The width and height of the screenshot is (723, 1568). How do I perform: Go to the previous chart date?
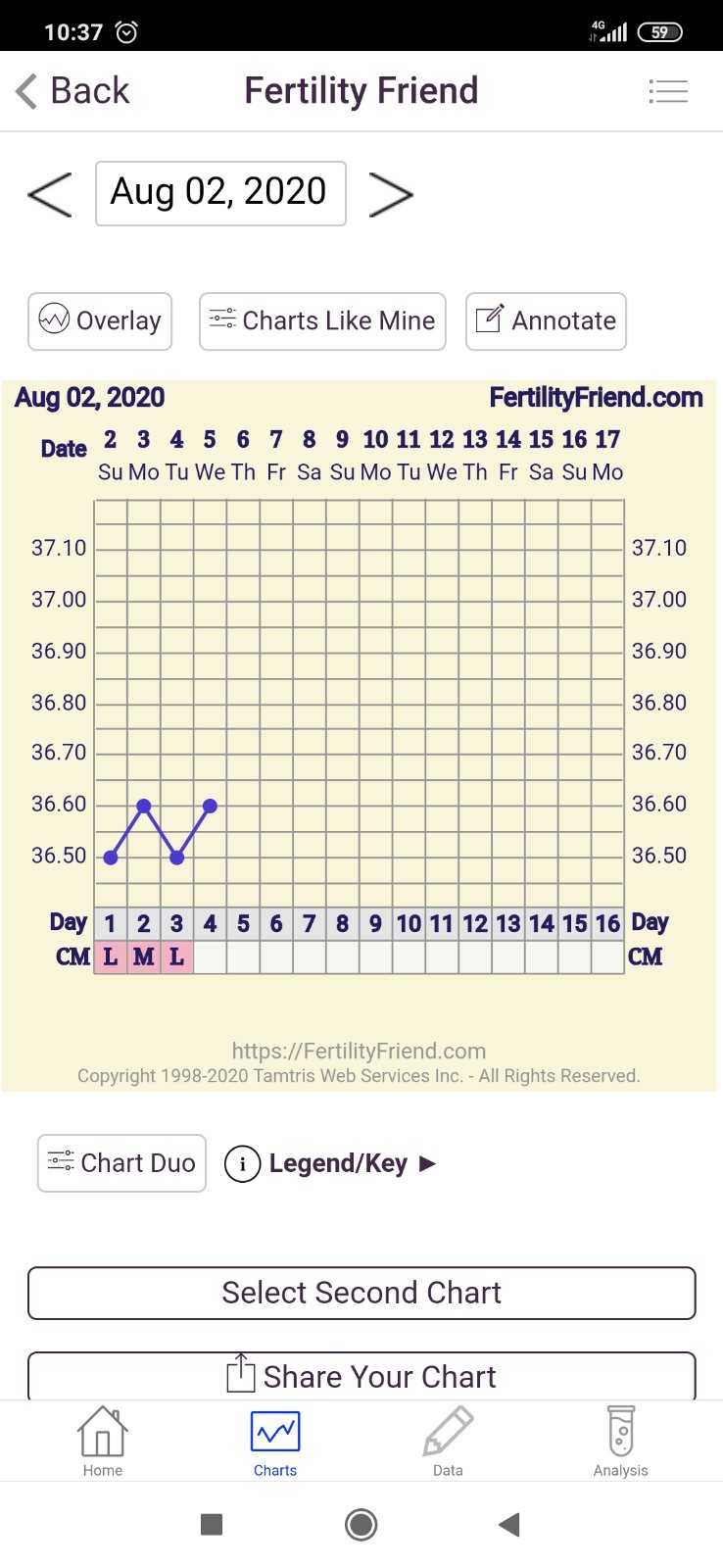click(x=50, y=194)
